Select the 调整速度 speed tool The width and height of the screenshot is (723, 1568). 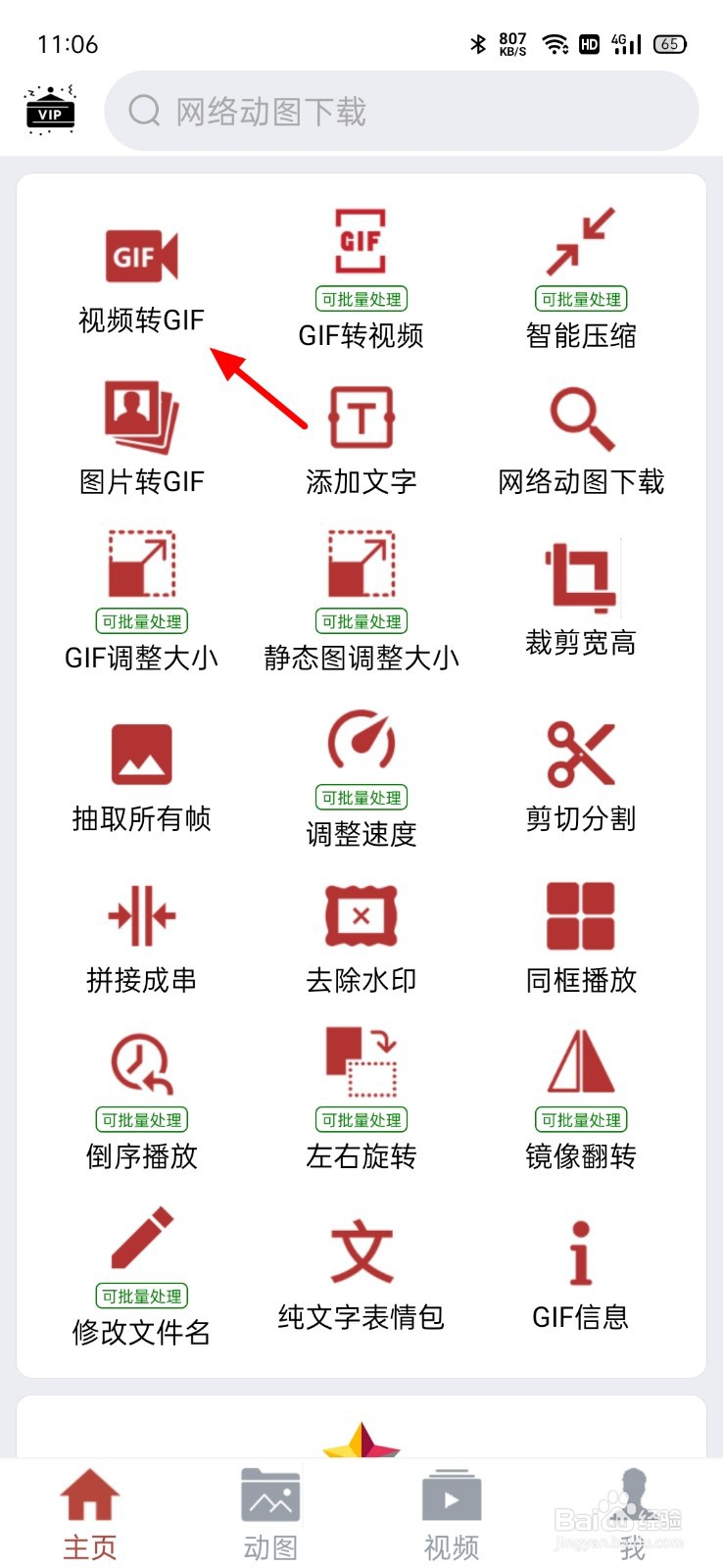point(360,774)
